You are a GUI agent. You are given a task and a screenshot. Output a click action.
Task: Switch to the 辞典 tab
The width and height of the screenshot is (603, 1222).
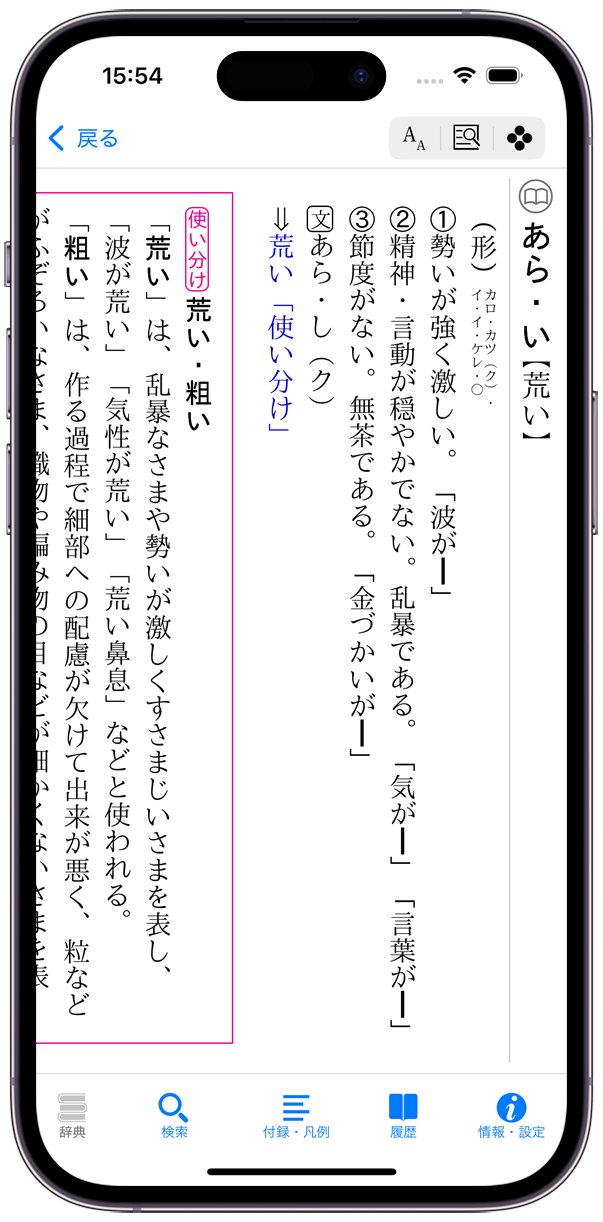click(x=72, y=1115)
